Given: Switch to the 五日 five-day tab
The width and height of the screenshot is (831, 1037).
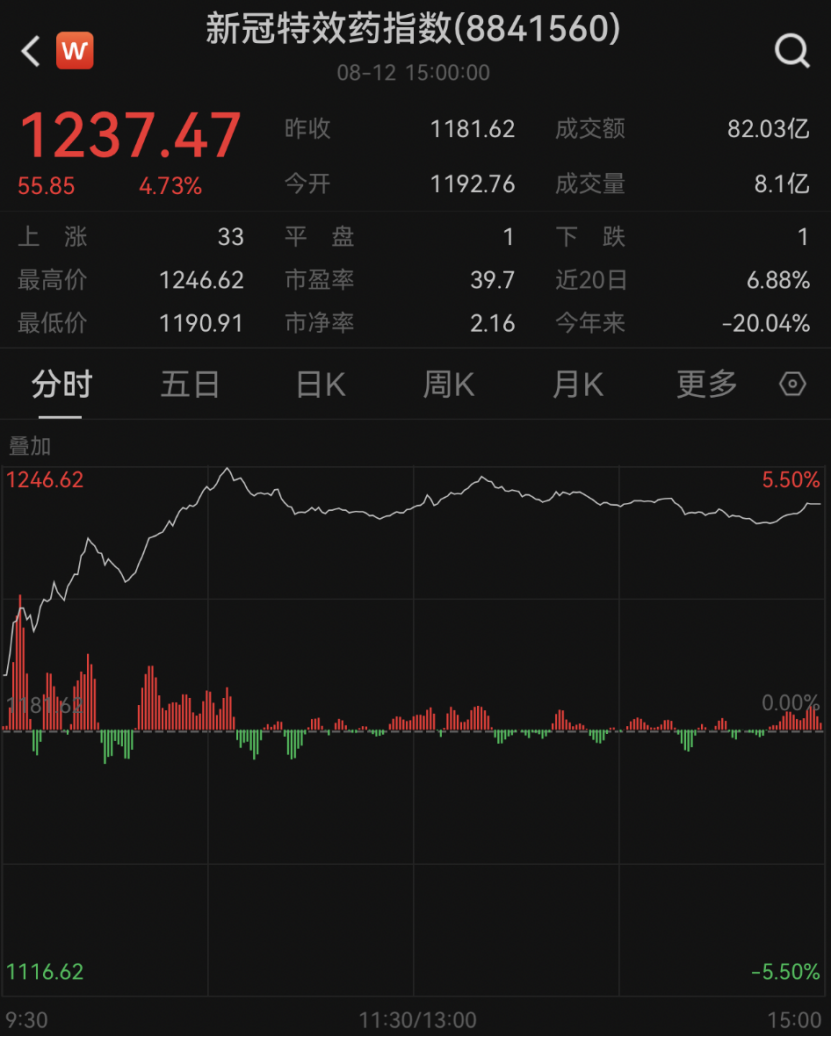Looking at the screenshot, I should (x=190, y=384).
